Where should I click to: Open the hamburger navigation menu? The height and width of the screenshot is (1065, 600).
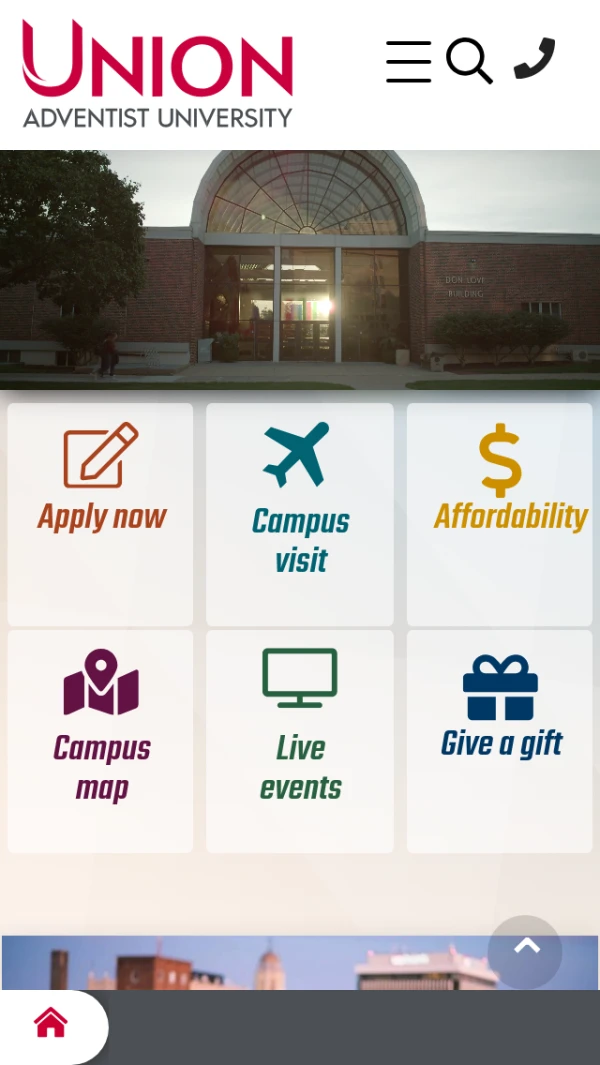click(408, 61)
